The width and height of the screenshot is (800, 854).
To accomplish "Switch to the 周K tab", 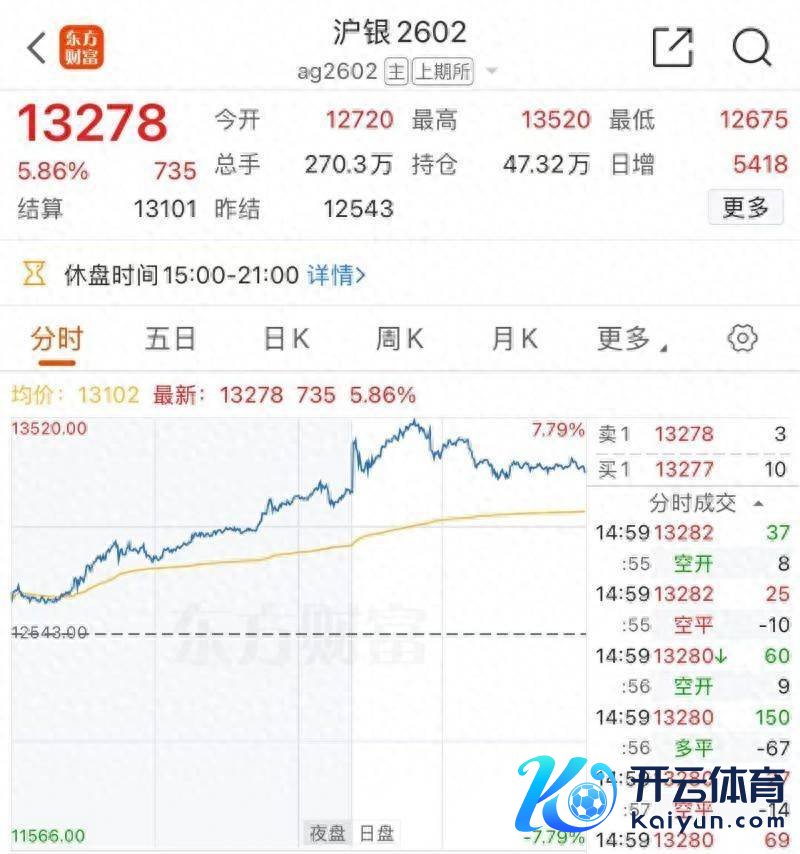I will click(400, 339).
